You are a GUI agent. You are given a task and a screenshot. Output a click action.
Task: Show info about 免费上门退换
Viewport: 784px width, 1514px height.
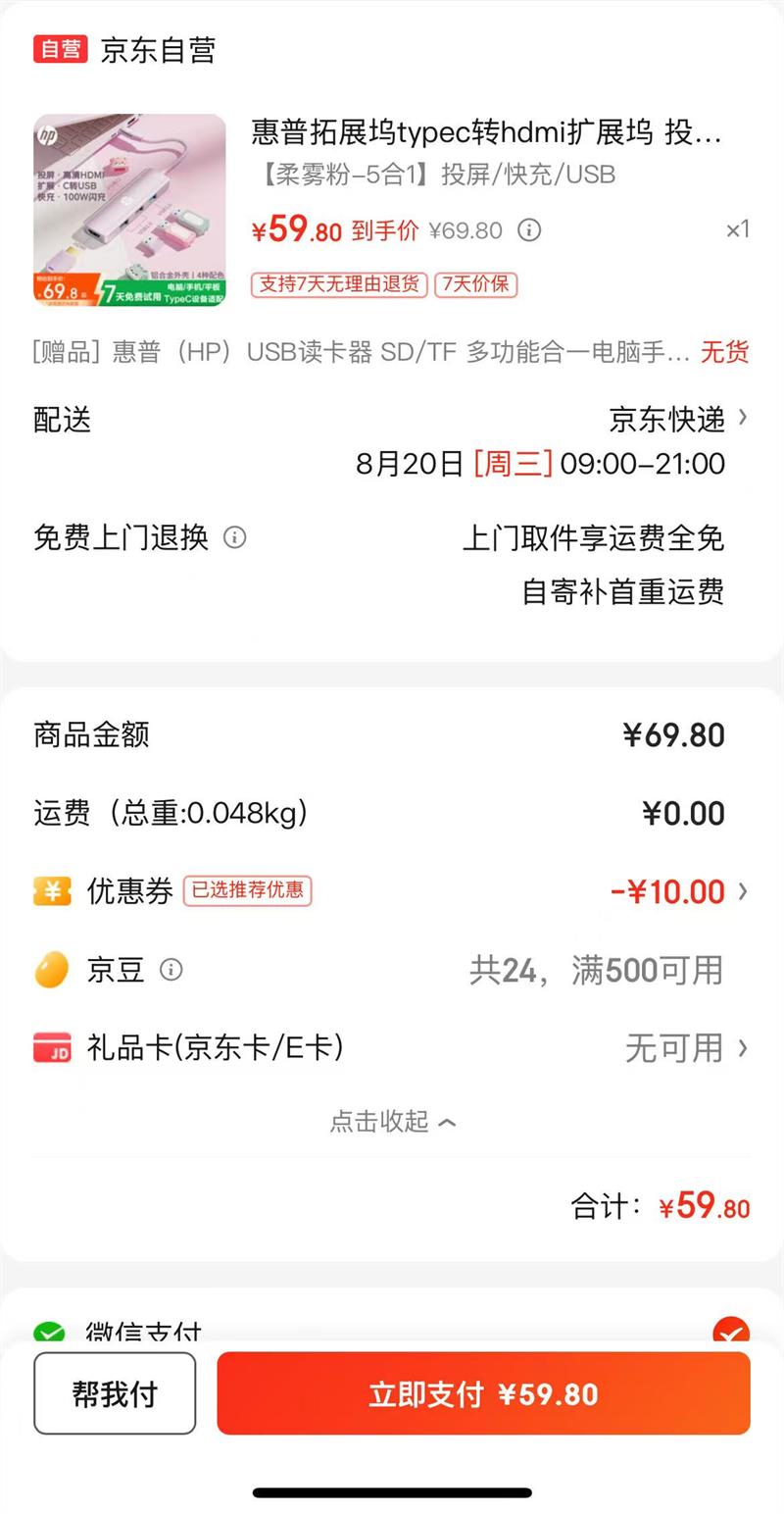click(234, 537)
